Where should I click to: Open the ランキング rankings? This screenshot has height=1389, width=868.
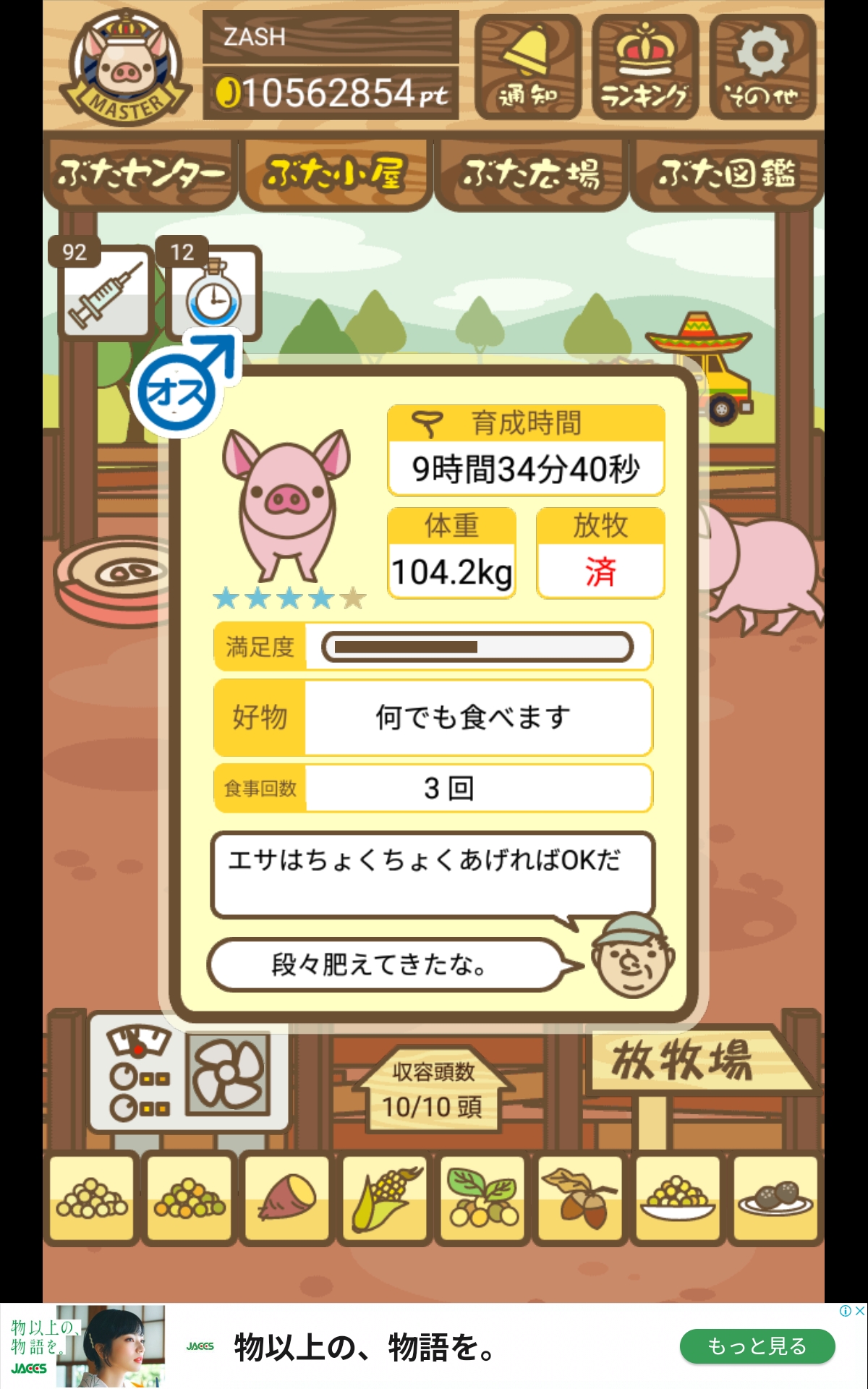click(645, 67)
